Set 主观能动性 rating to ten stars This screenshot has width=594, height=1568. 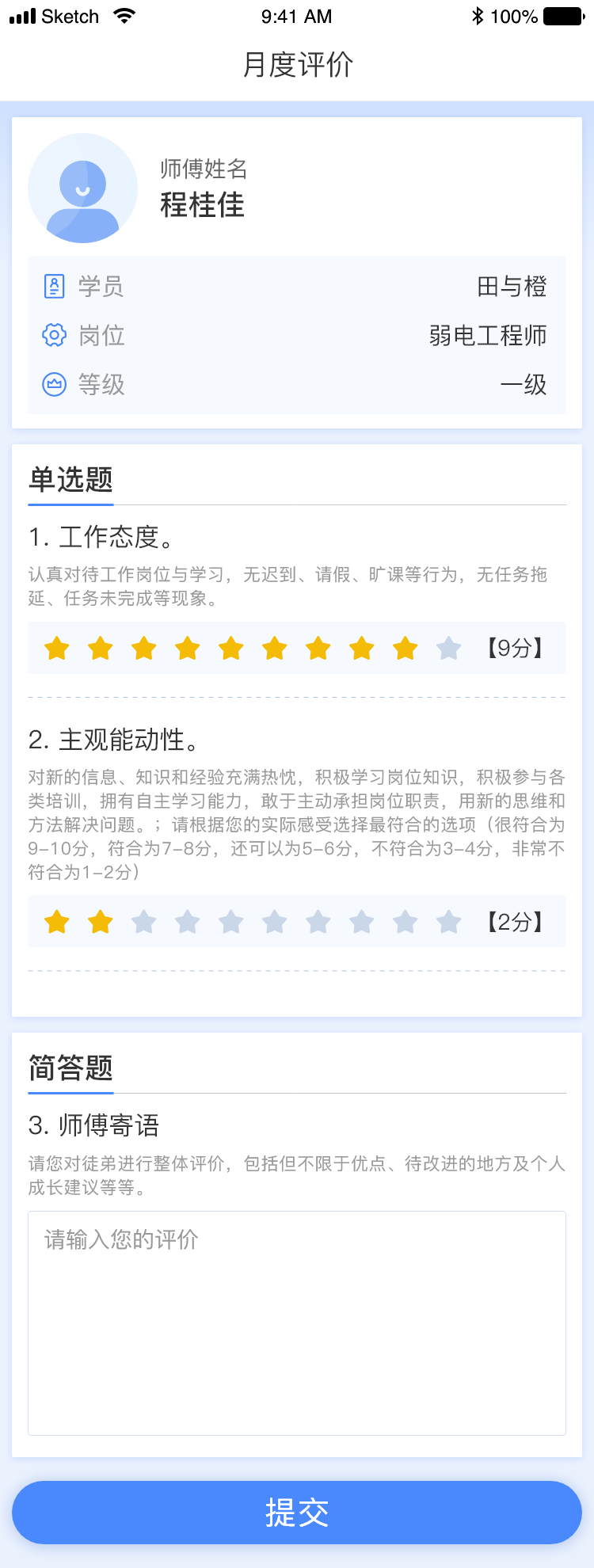(x=448, y=922)
